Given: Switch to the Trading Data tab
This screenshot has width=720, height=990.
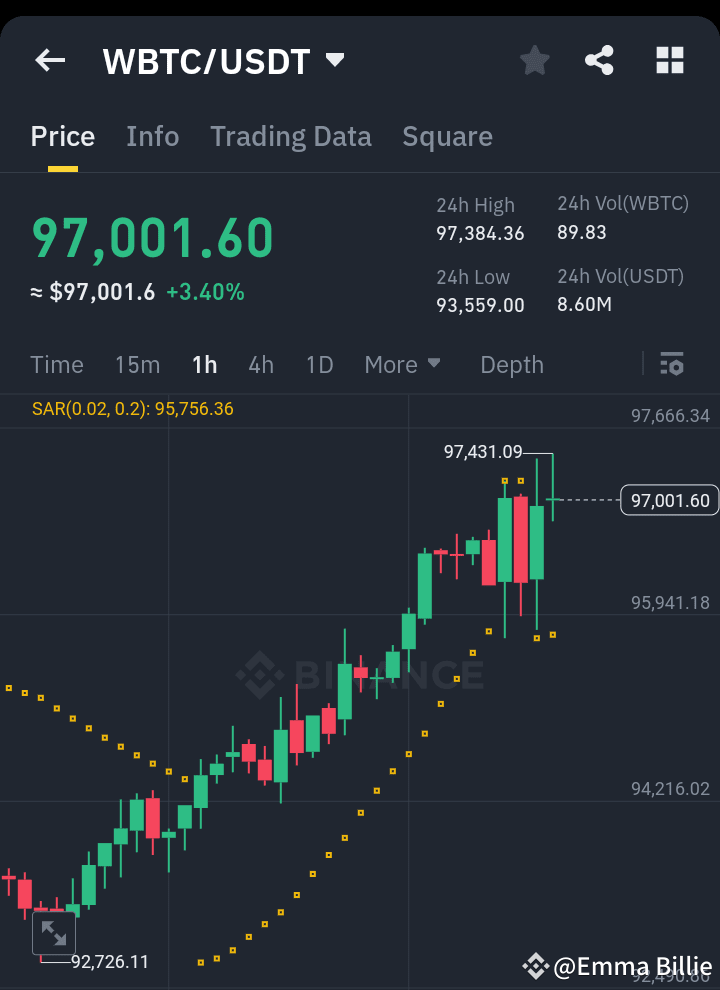Looking at the screenshot, I should [x=290, y=136].
